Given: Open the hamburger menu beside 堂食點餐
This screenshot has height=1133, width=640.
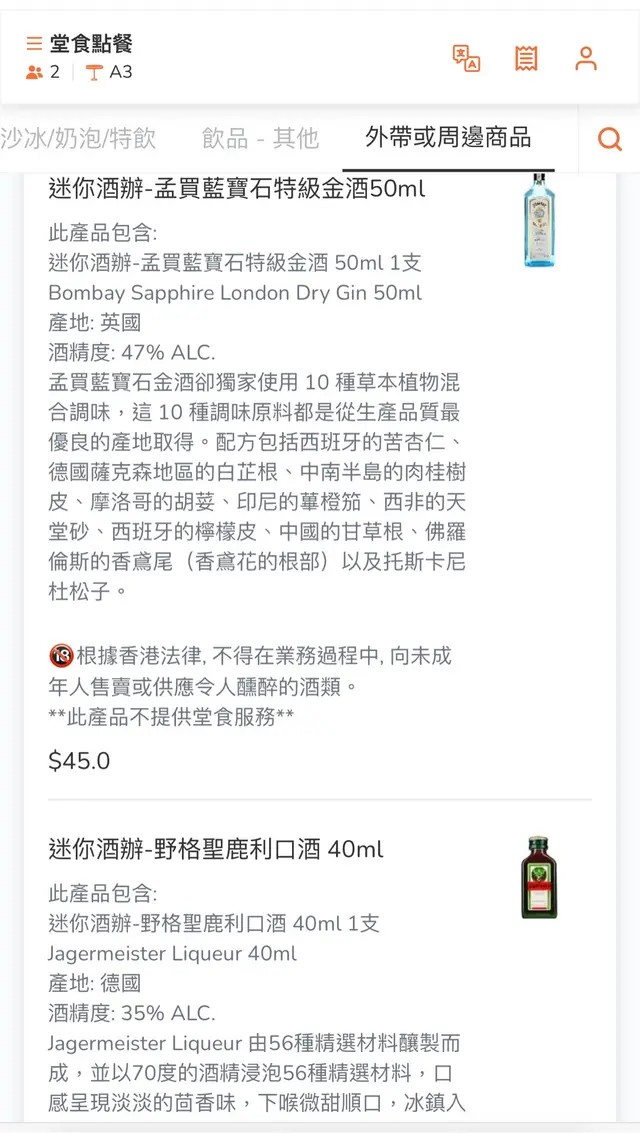Looking at the screenshot, I should tap(34, 44).
